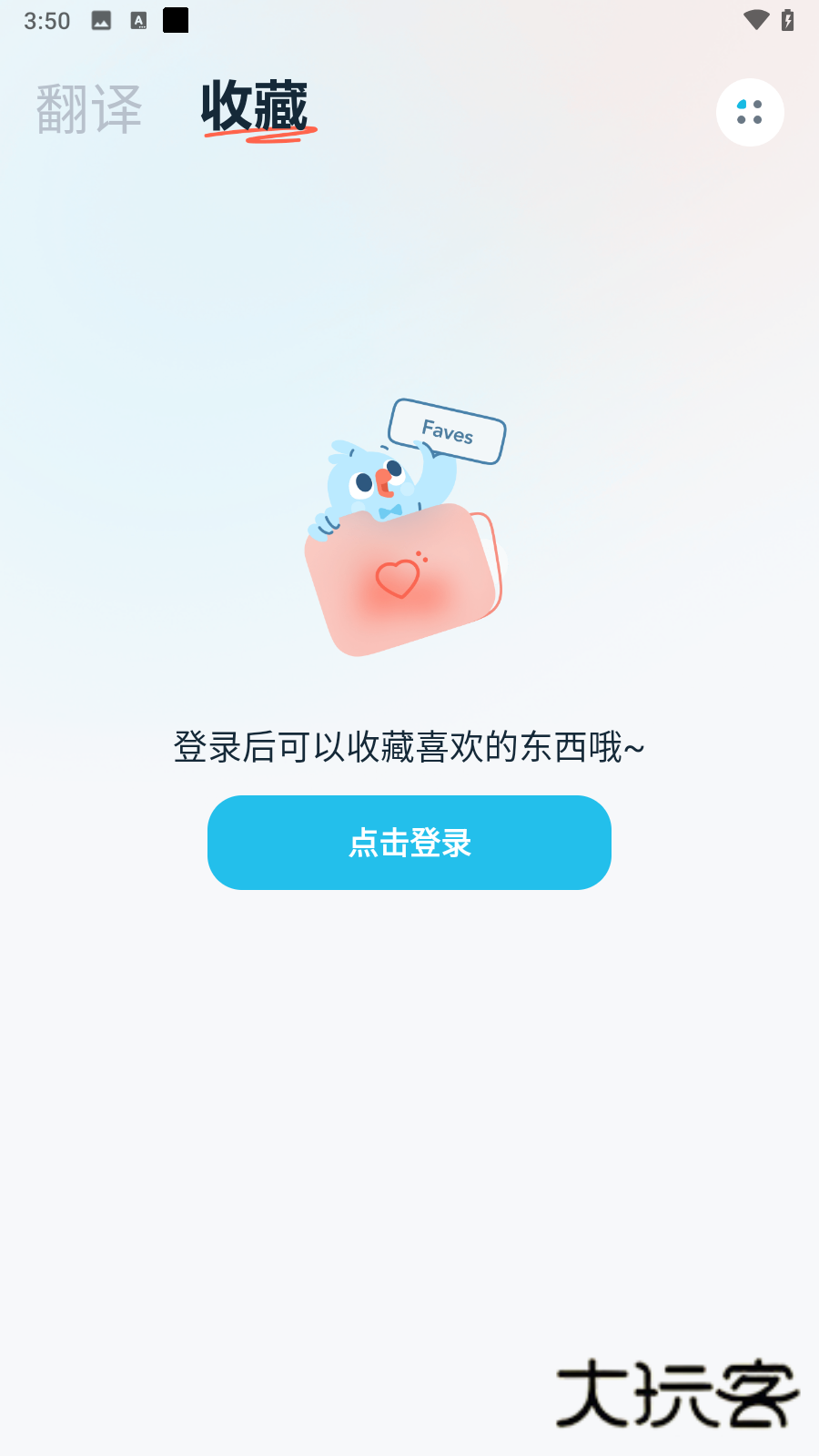This screenshot has width=819, height=1456.
Task: Open the four-dot menu in the top right
Action: coord(750,112)
